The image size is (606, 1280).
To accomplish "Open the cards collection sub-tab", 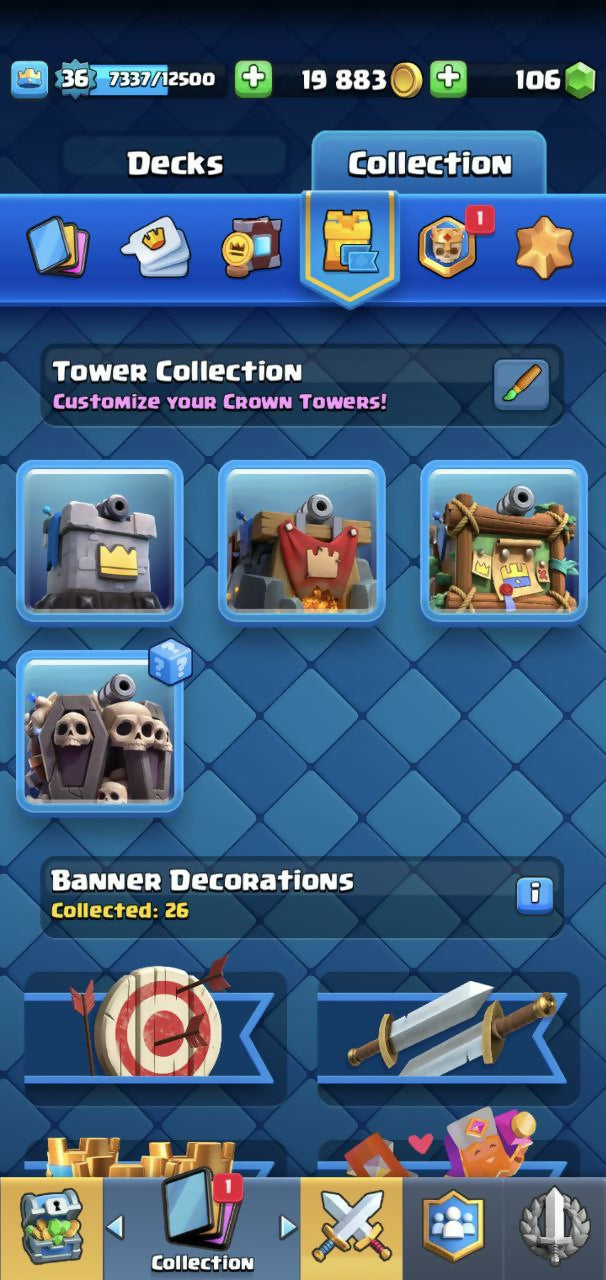I will [58, 245].
